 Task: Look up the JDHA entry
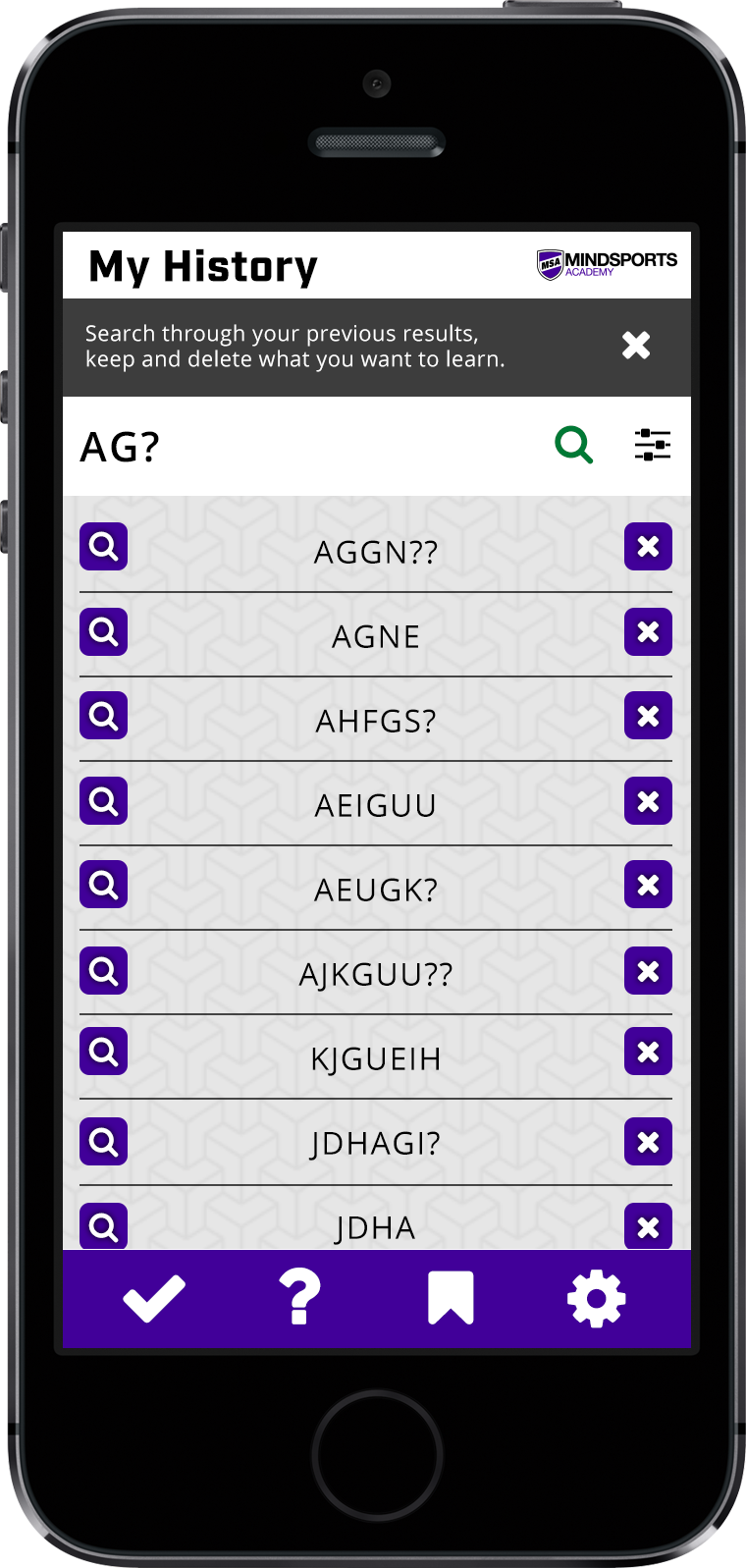pyautogui.click(x=104, y=1226)
